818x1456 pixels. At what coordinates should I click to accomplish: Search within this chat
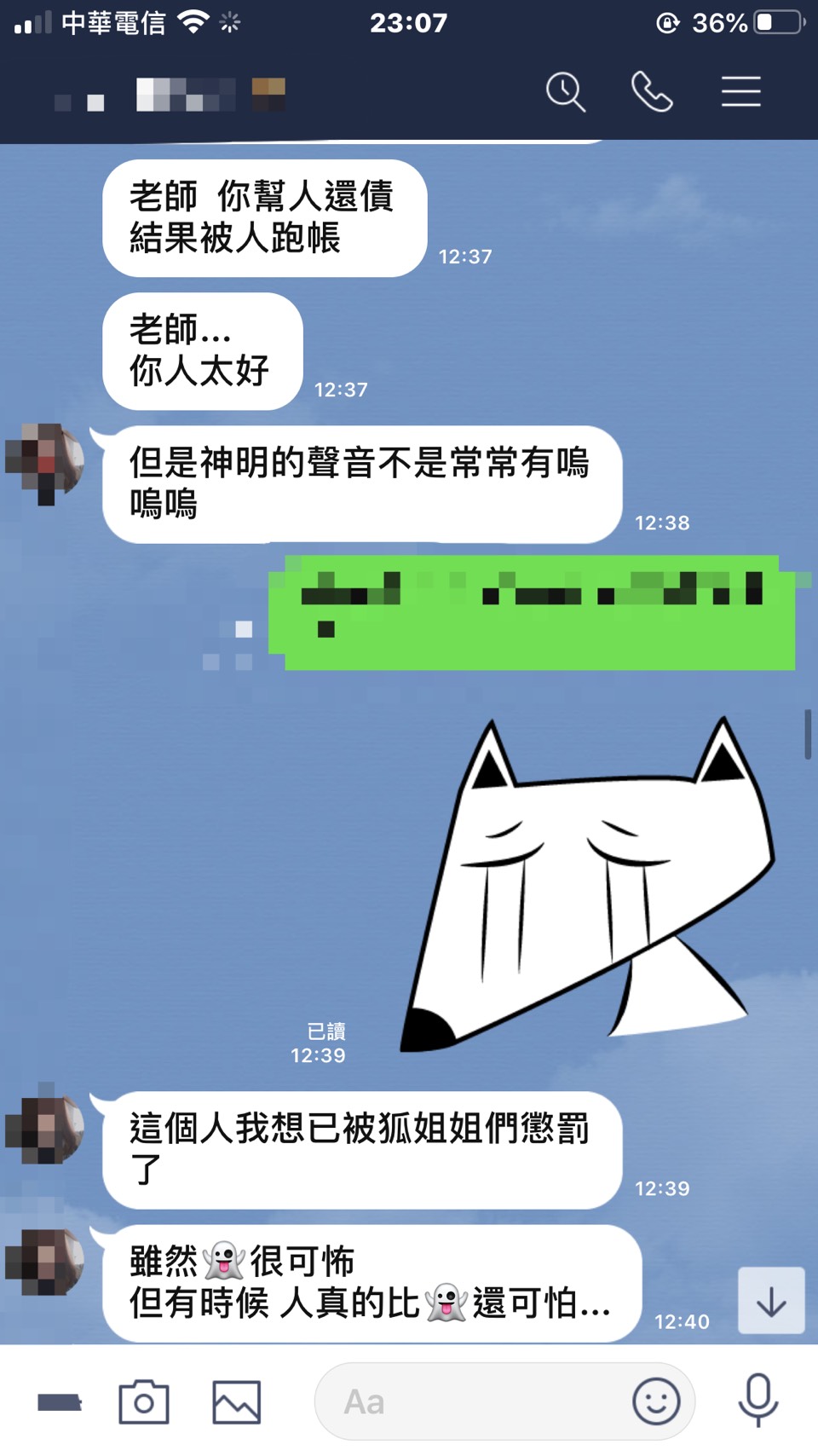click(566, 92)
